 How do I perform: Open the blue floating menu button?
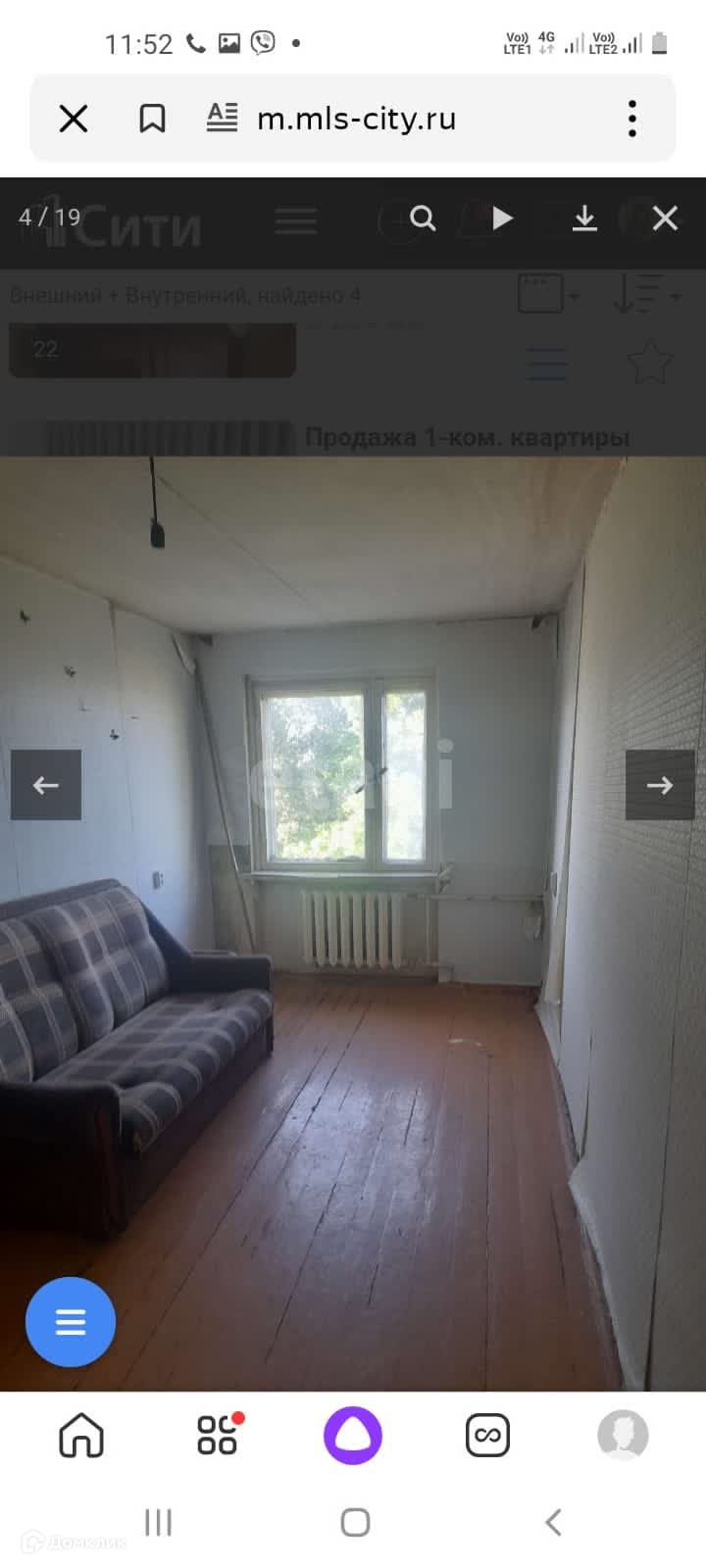coord(71,1322)
